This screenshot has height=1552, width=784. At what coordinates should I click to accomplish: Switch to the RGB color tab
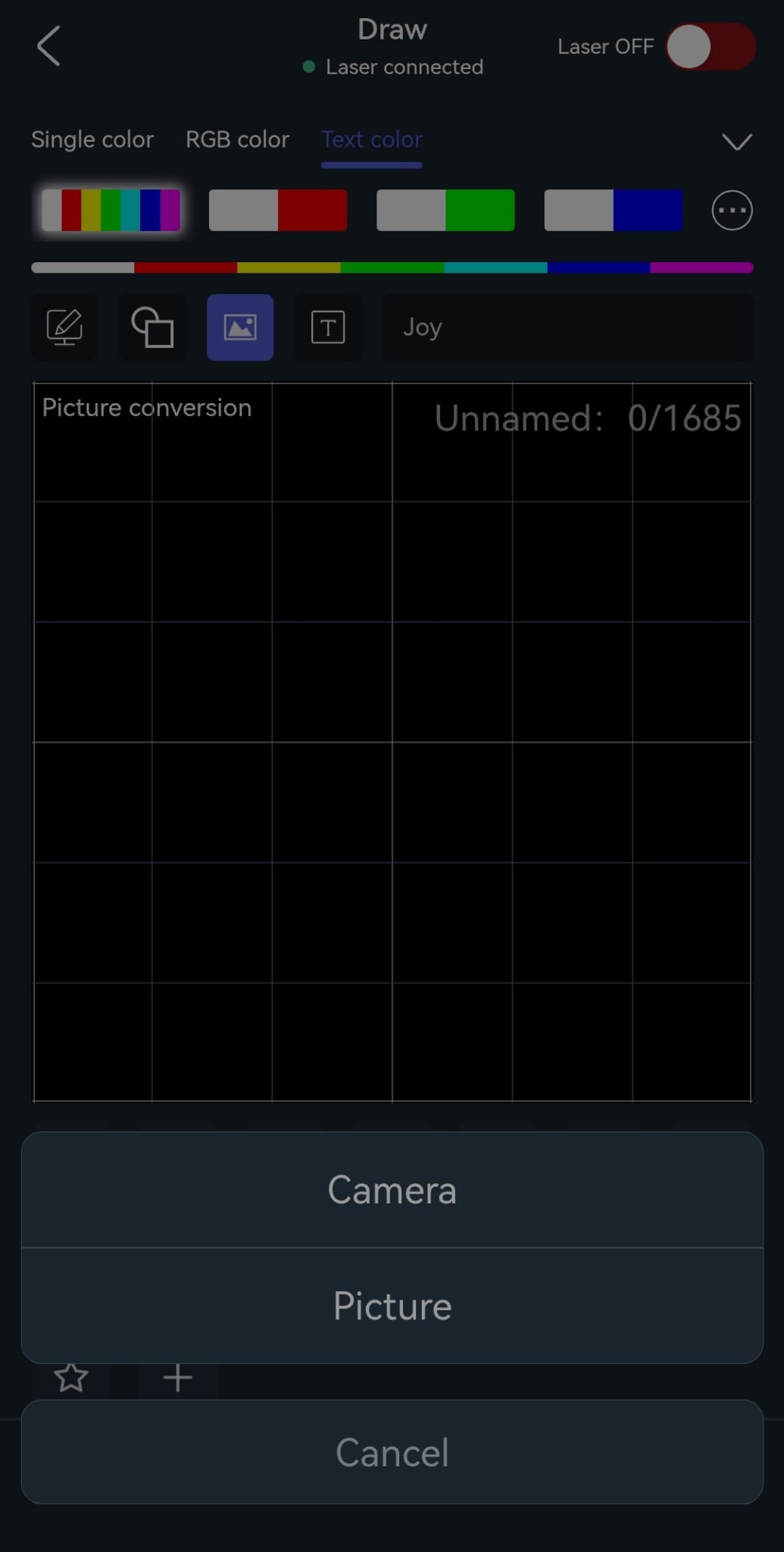tap(237, 139)
